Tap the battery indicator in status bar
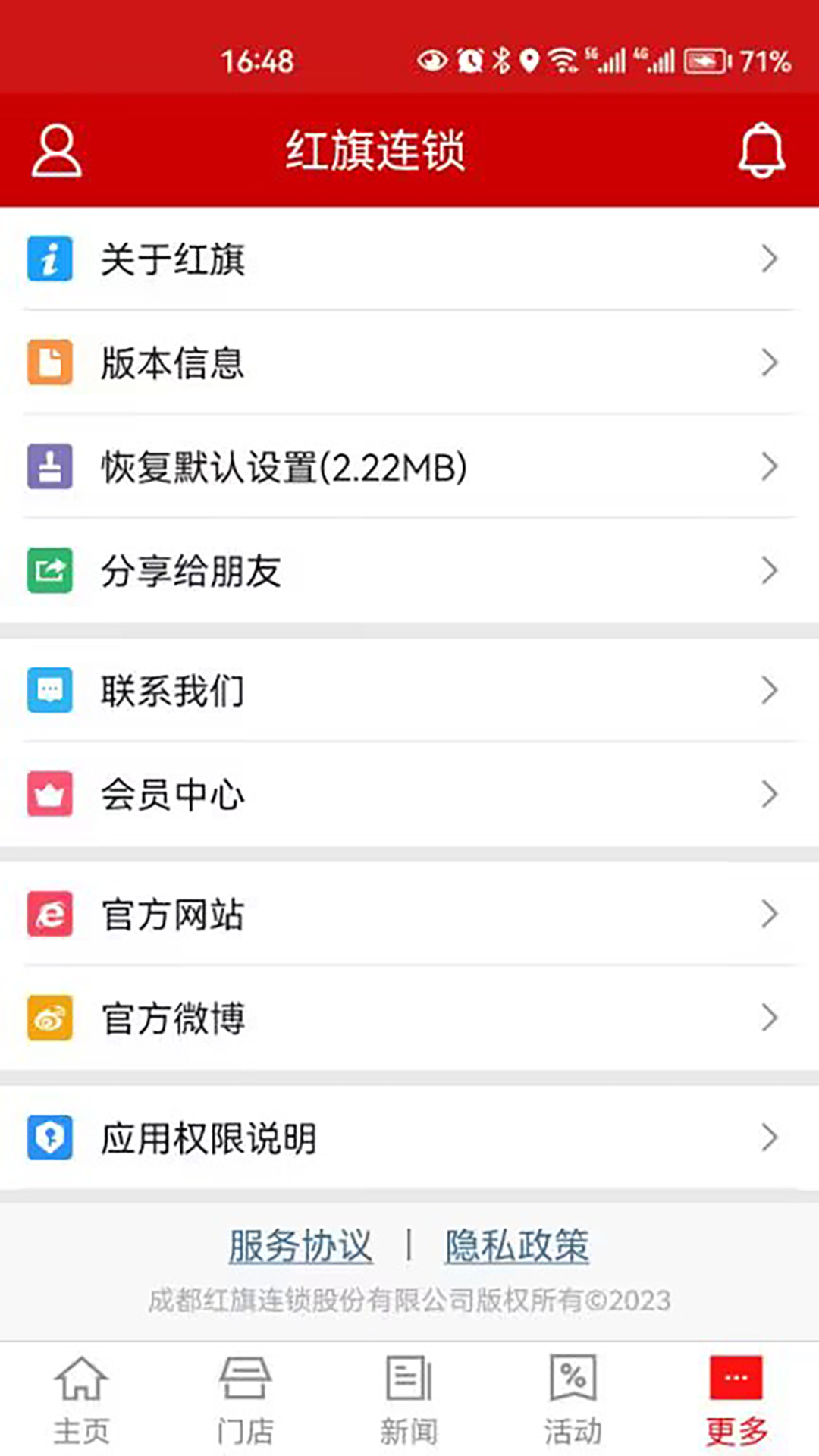 (x=707, y=61)
